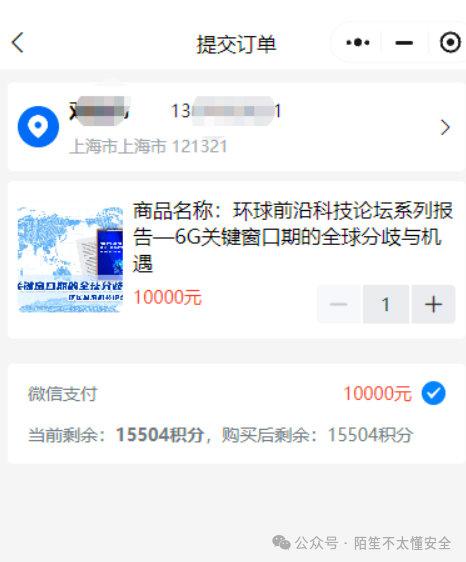Open the 上海市 delivery address row
Screen dimensions: 466x562
click(x=236, y=127)
